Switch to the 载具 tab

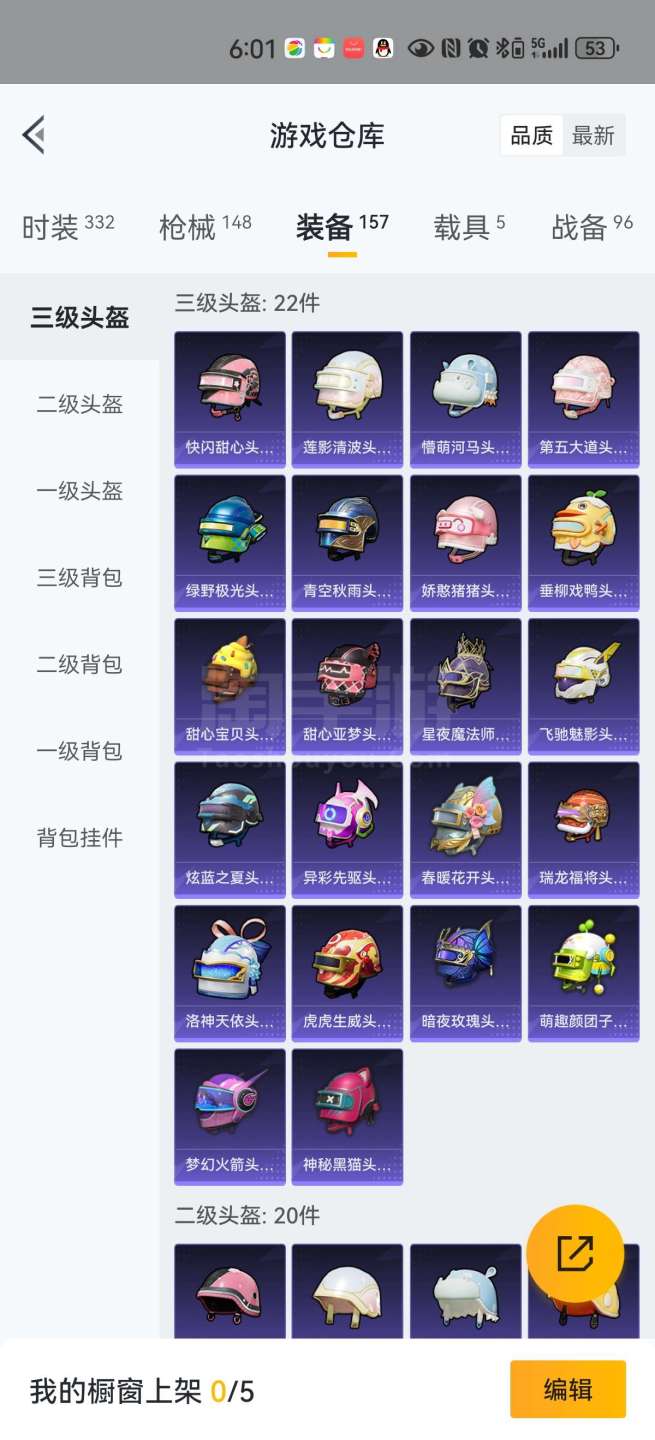point(469,227)
